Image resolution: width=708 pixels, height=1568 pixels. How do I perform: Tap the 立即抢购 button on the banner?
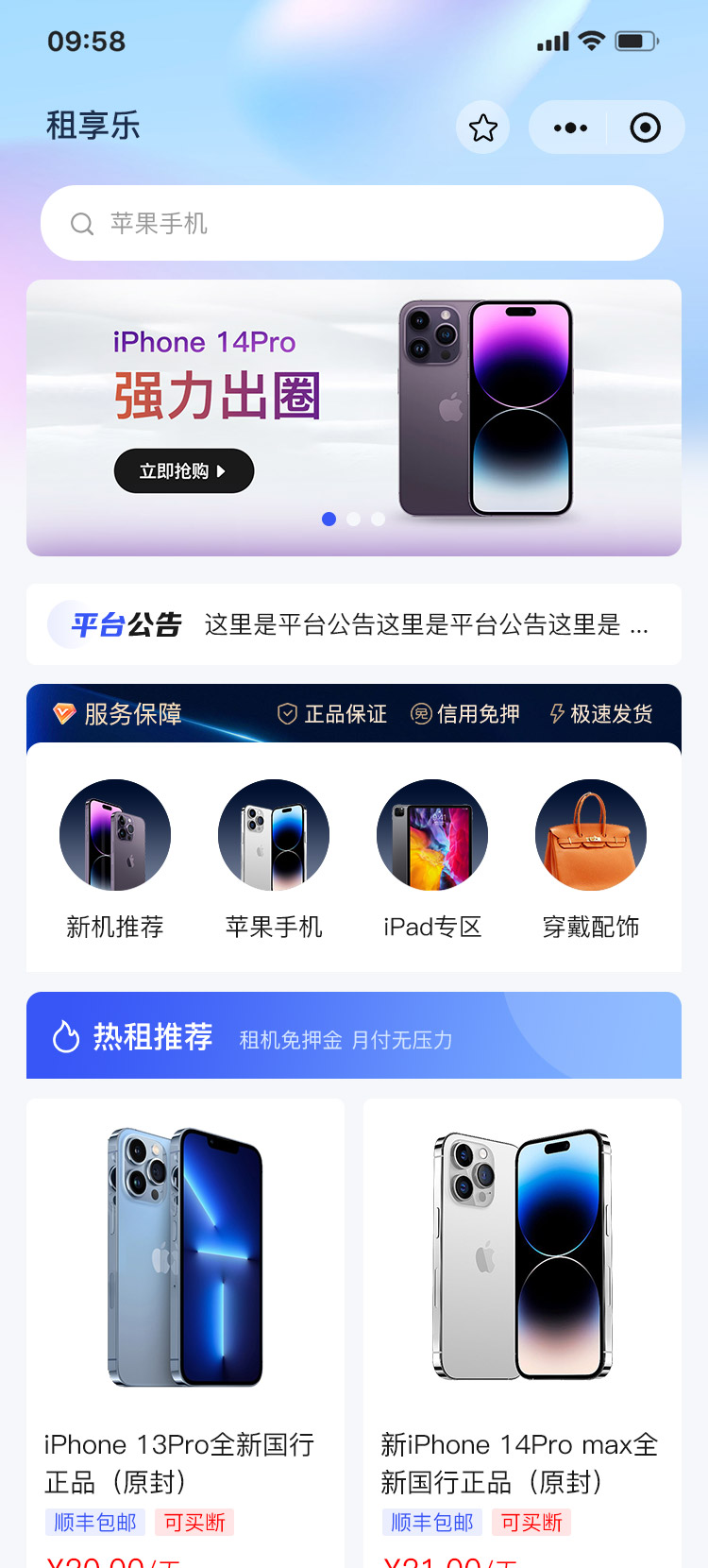click(x=184, y=470)
